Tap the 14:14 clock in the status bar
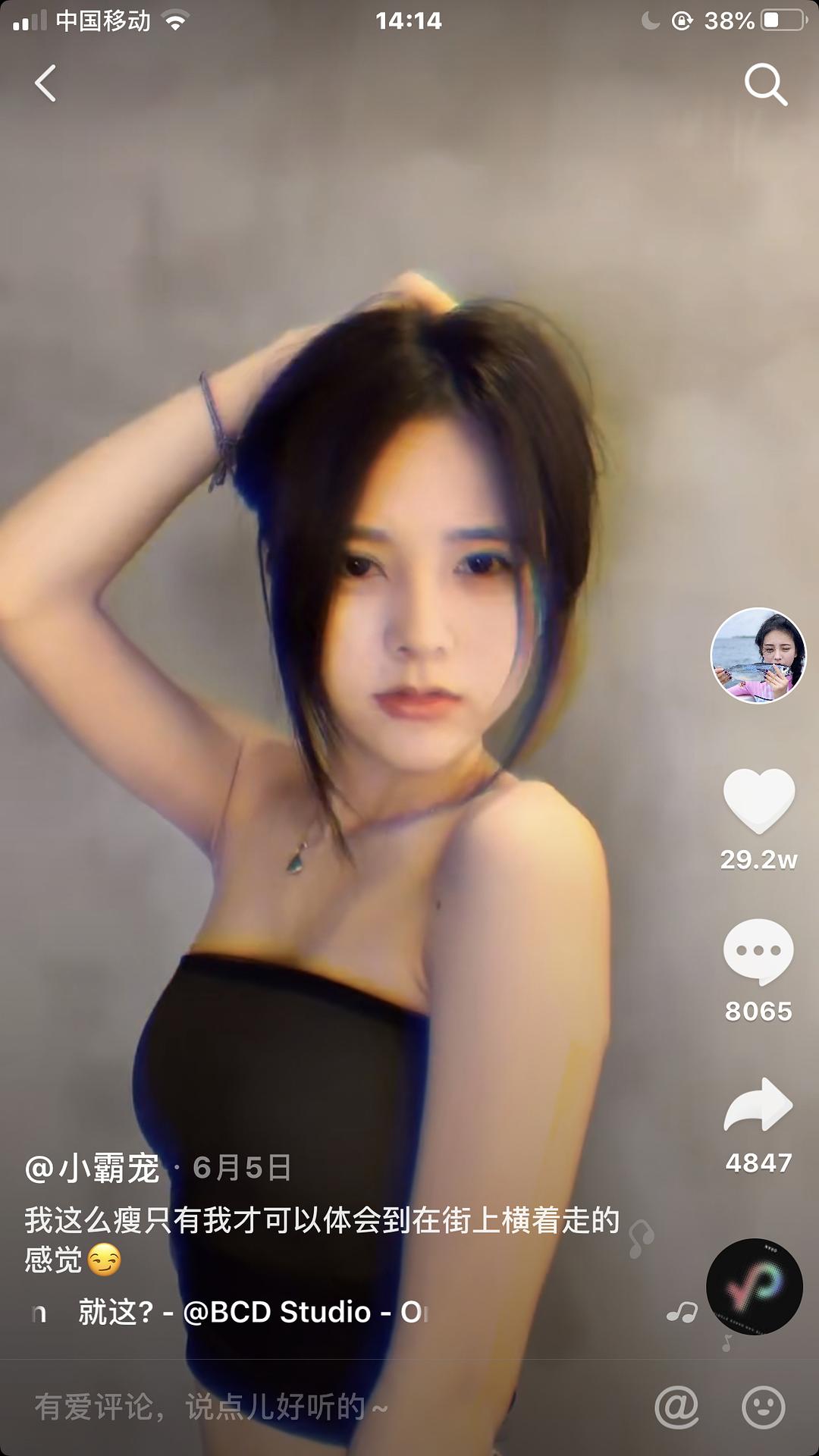Viewport: 819px width, 1456px height. coord(409,21)
